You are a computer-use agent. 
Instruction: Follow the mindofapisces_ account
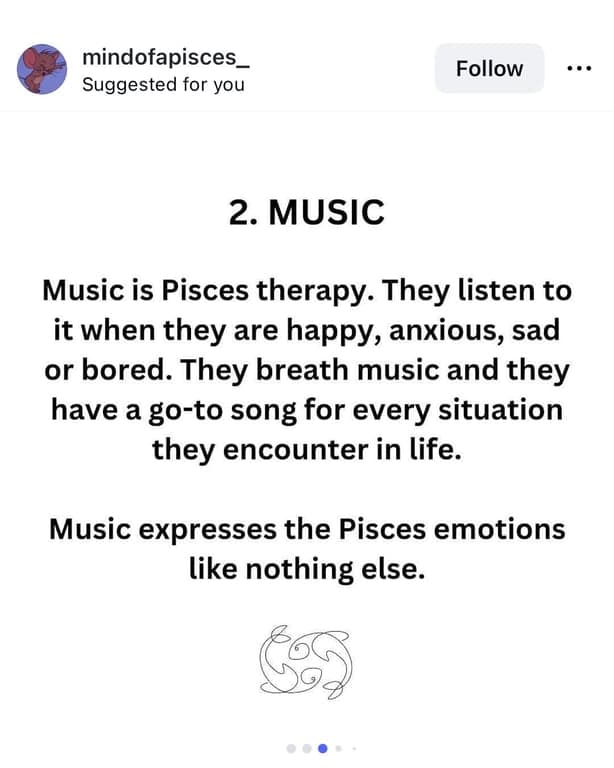click(x=489, y=69)
